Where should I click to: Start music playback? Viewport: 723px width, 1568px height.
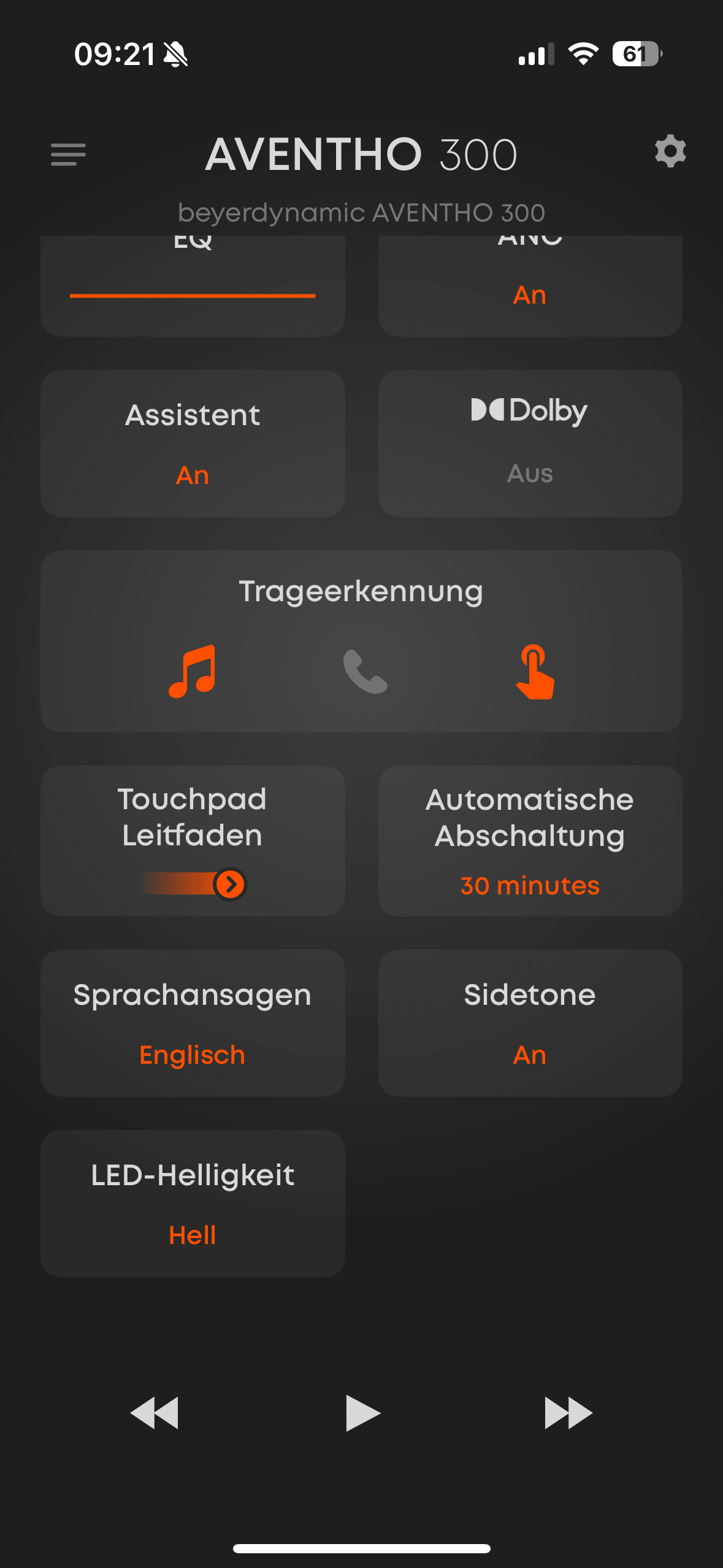coord(362,1413)
